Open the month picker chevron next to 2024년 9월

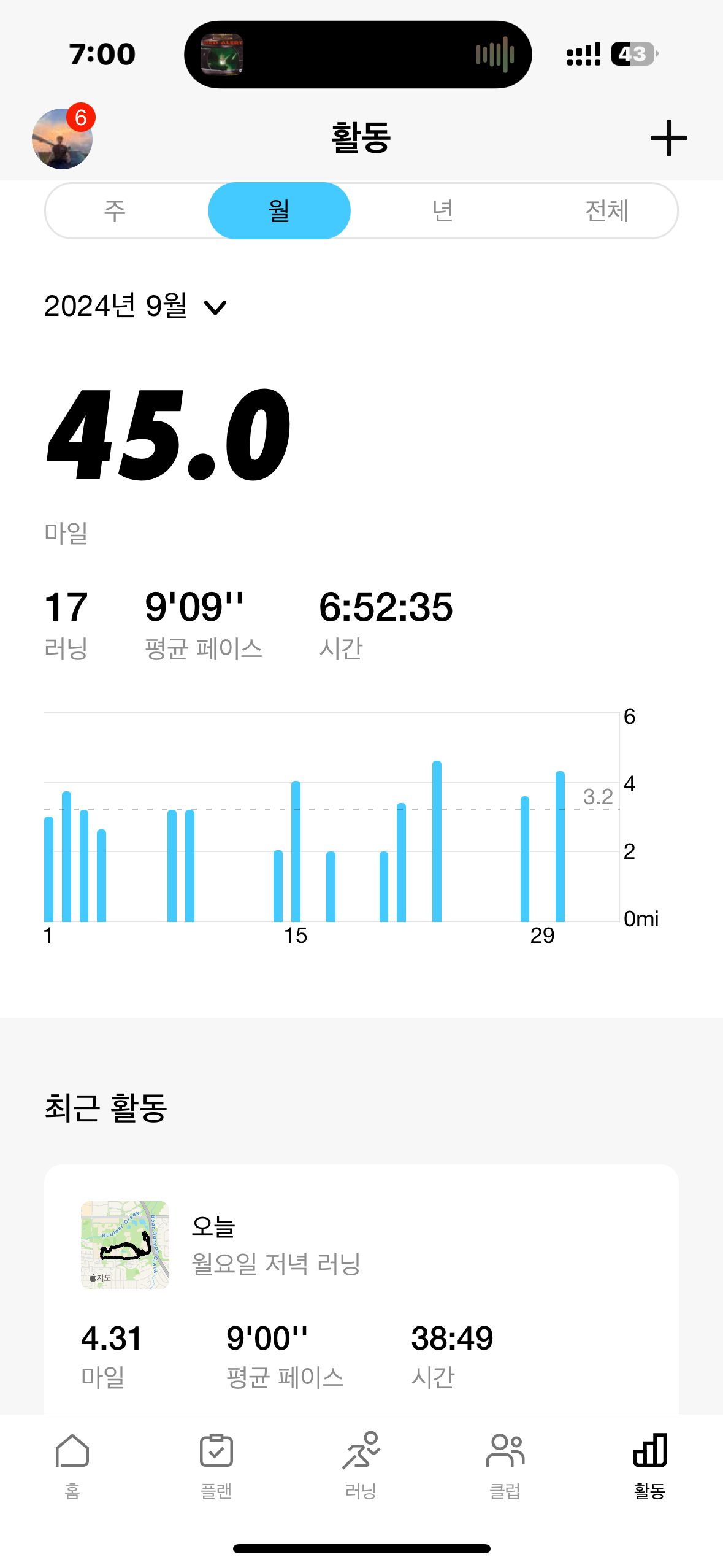point(216,307)
